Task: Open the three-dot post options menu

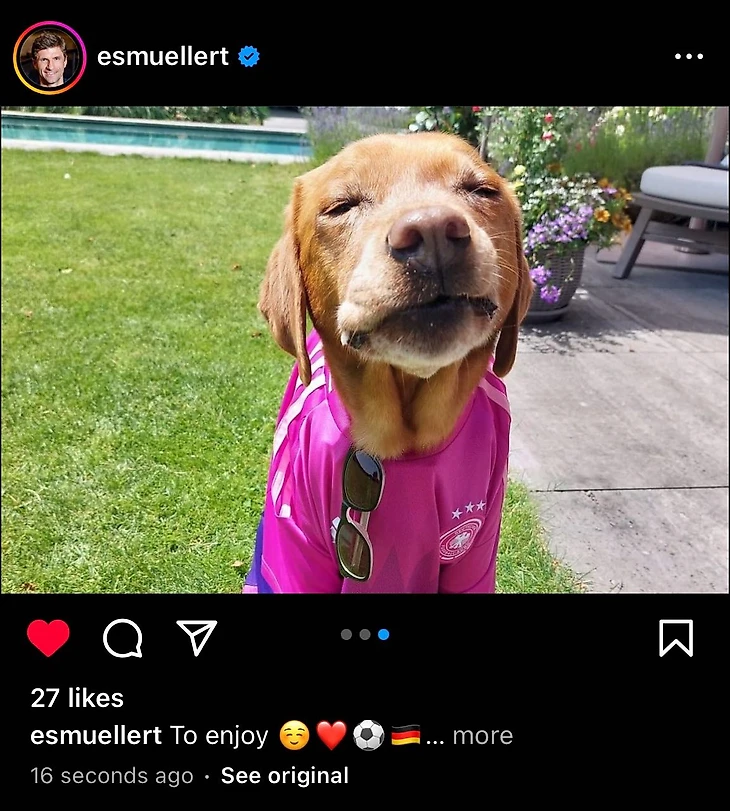Action: [x=688, y=57]
